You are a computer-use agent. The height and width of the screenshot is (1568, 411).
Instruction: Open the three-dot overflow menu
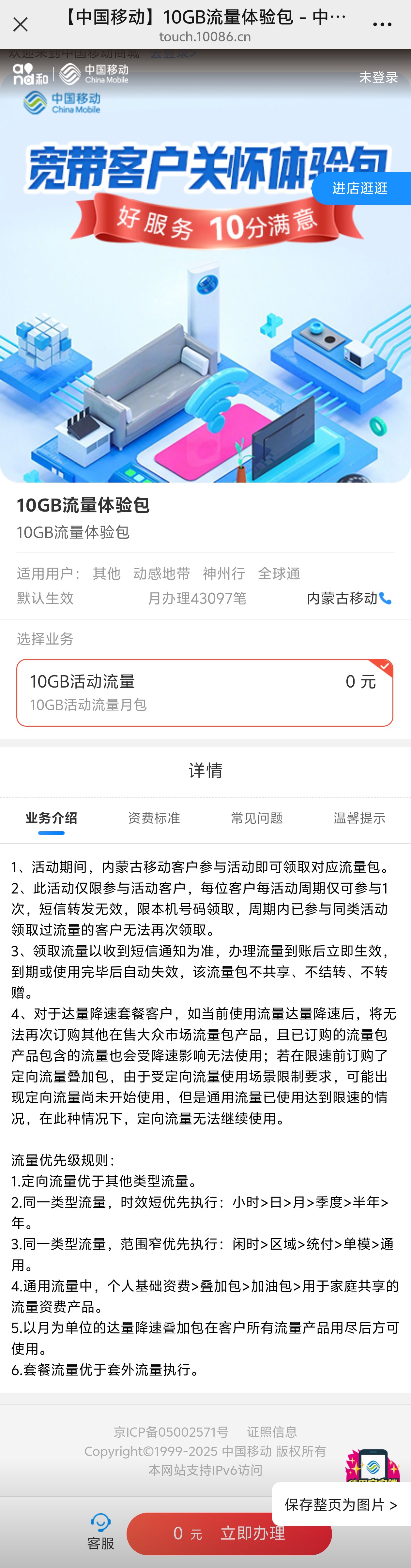pos(382,24)
